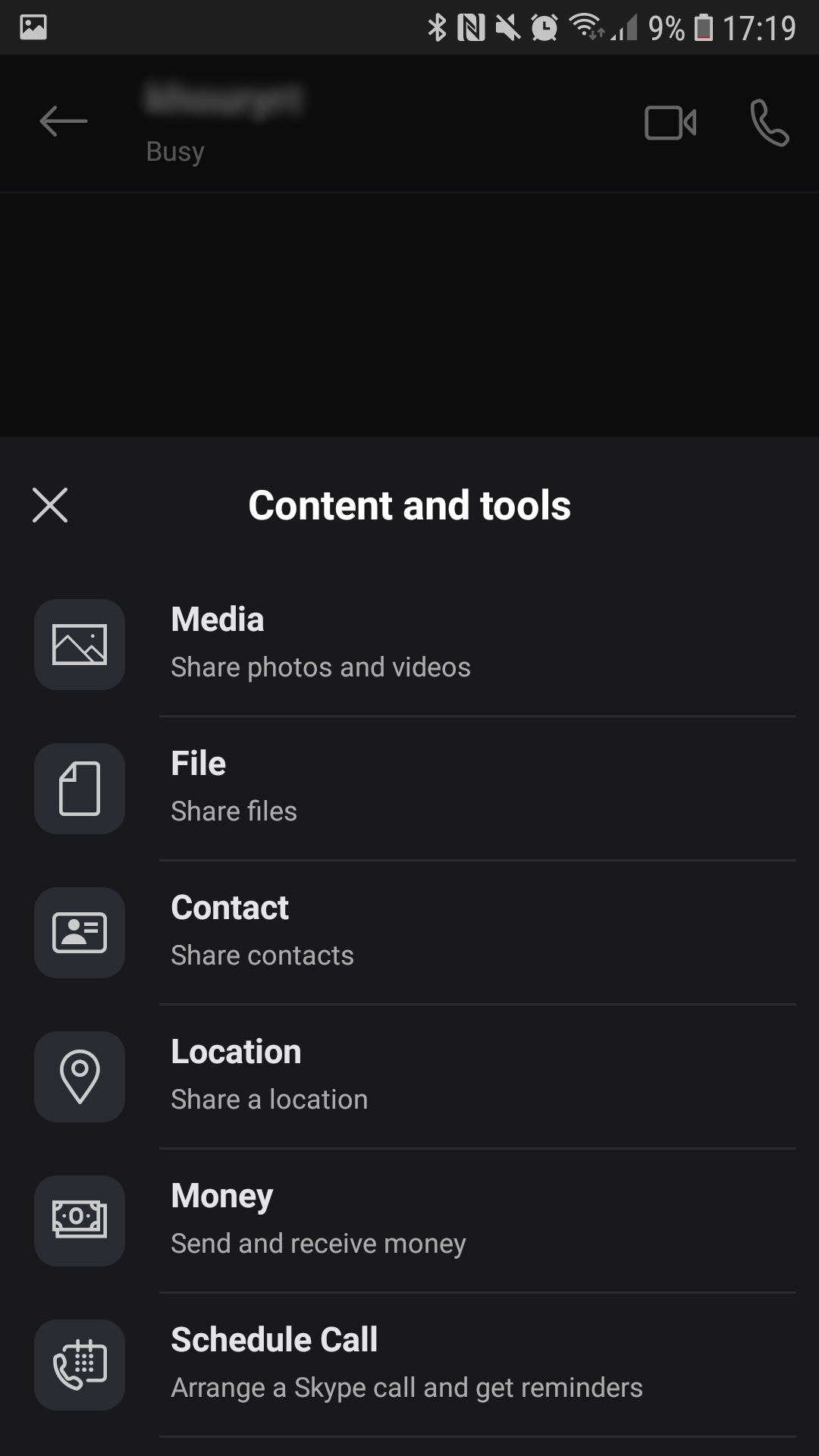The width and height of the screenshot is (819, 1456).
Task: Open the Money banknote icon
Action: [x=79, y=1221]
